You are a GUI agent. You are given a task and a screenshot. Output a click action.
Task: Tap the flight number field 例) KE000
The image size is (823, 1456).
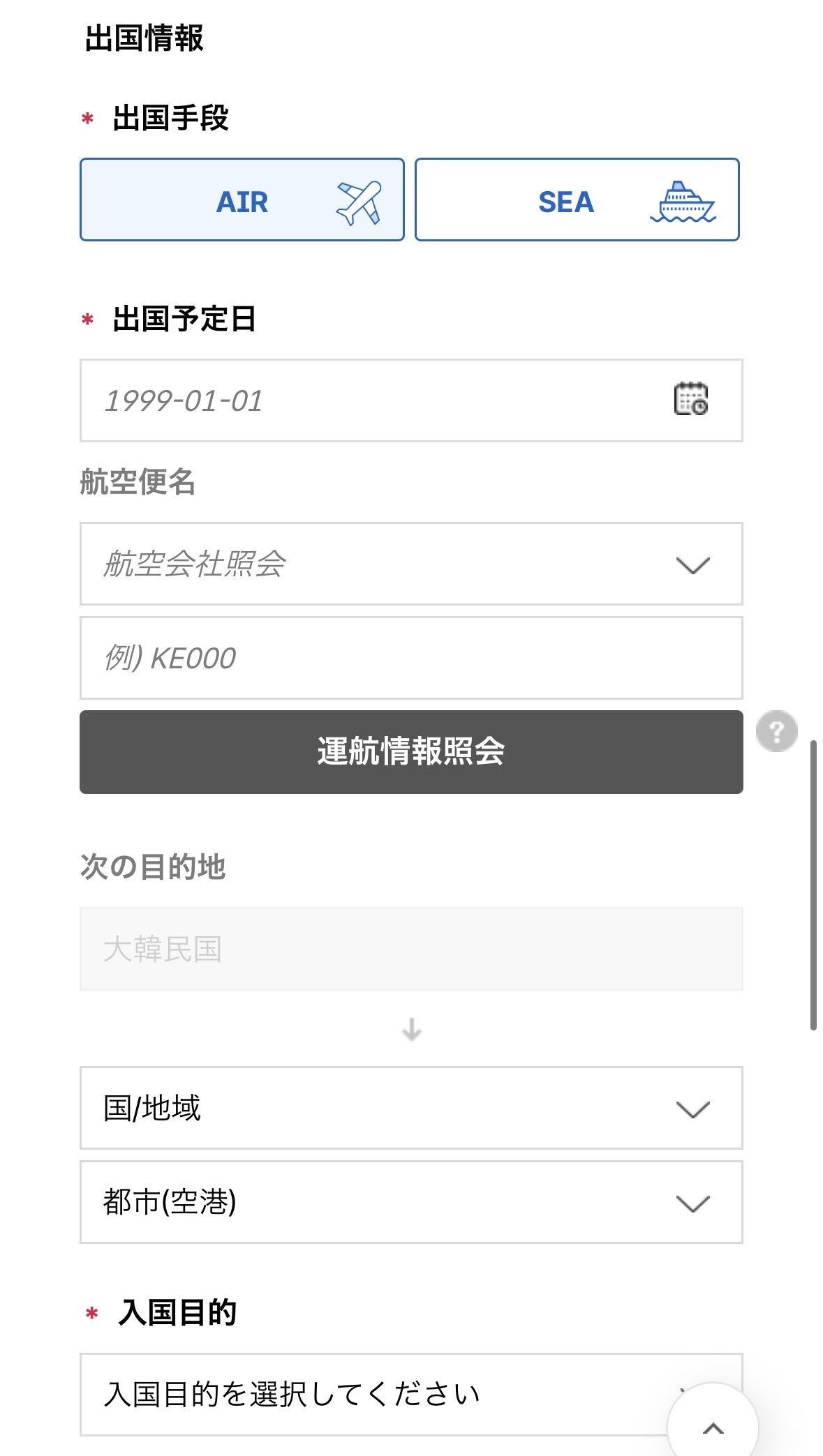(x=410, y=658)
